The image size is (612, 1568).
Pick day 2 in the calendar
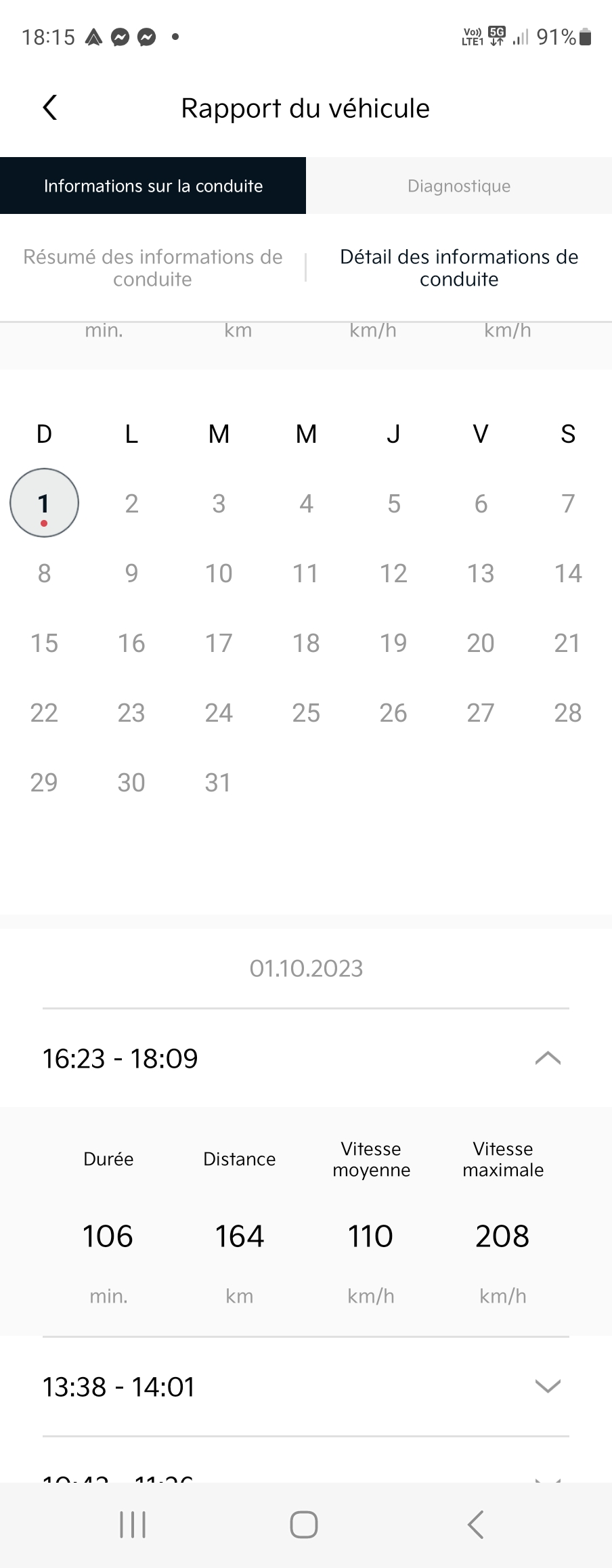[x=131, y=504]
